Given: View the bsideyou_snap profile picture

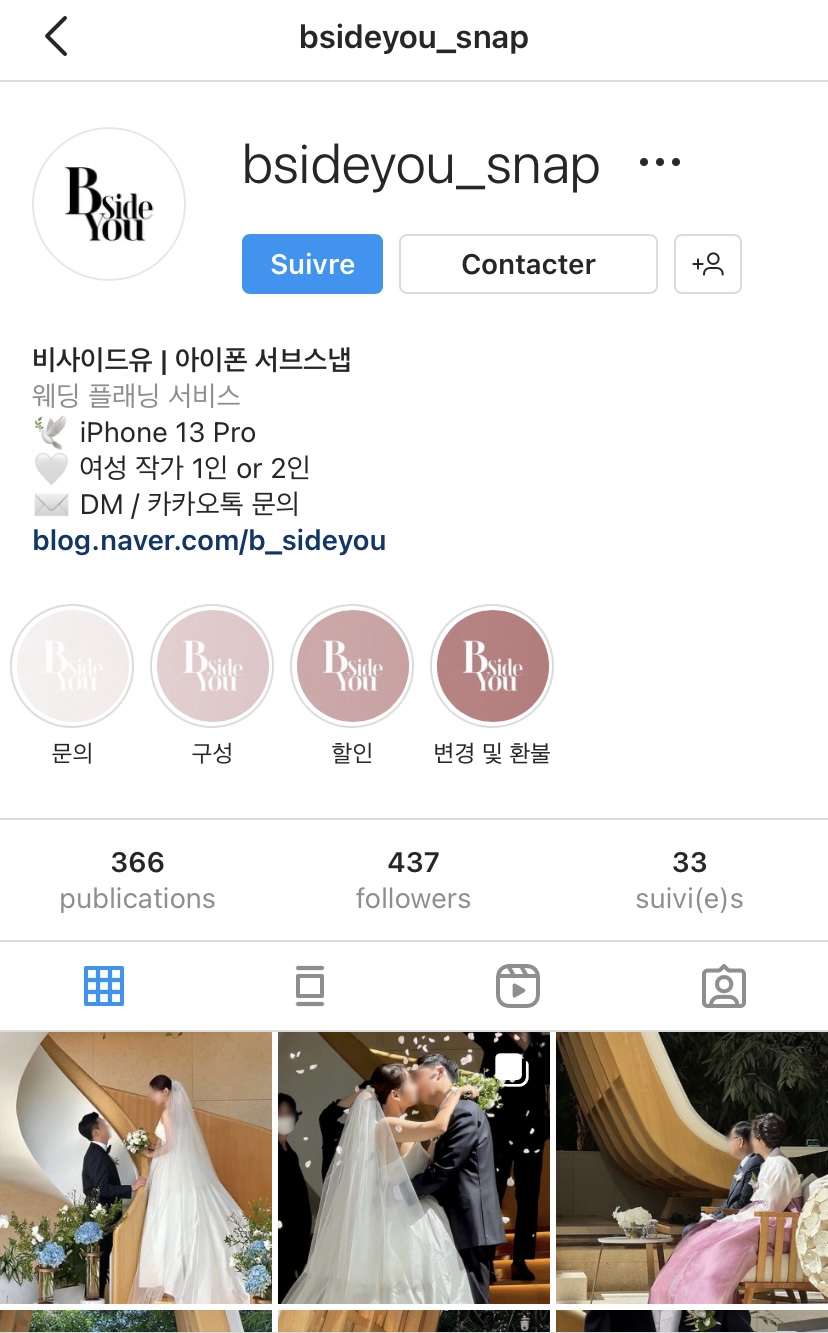Looking at the screenshot, I should (x=109, y=204).
